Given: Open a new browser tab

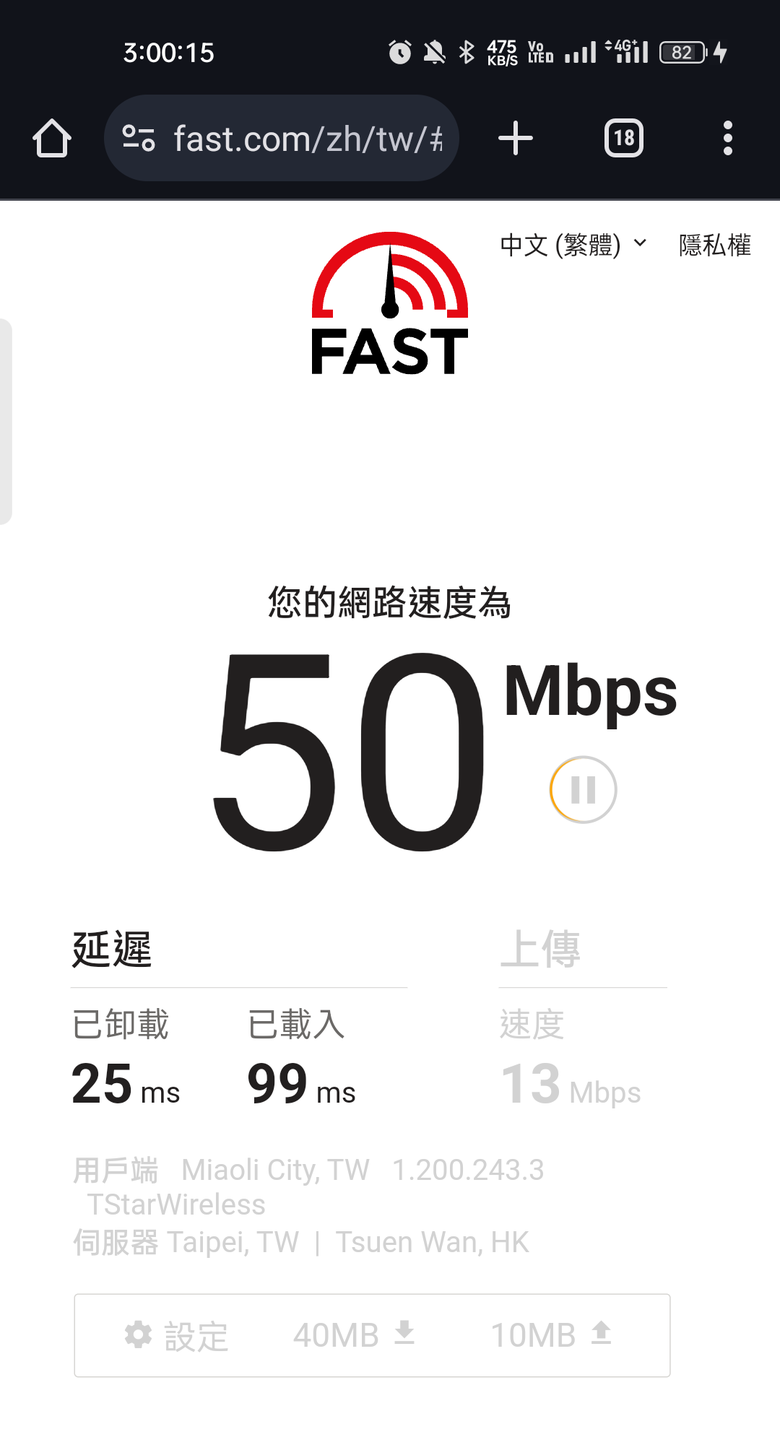Looking at the screenshot, I should coord(516,139).
